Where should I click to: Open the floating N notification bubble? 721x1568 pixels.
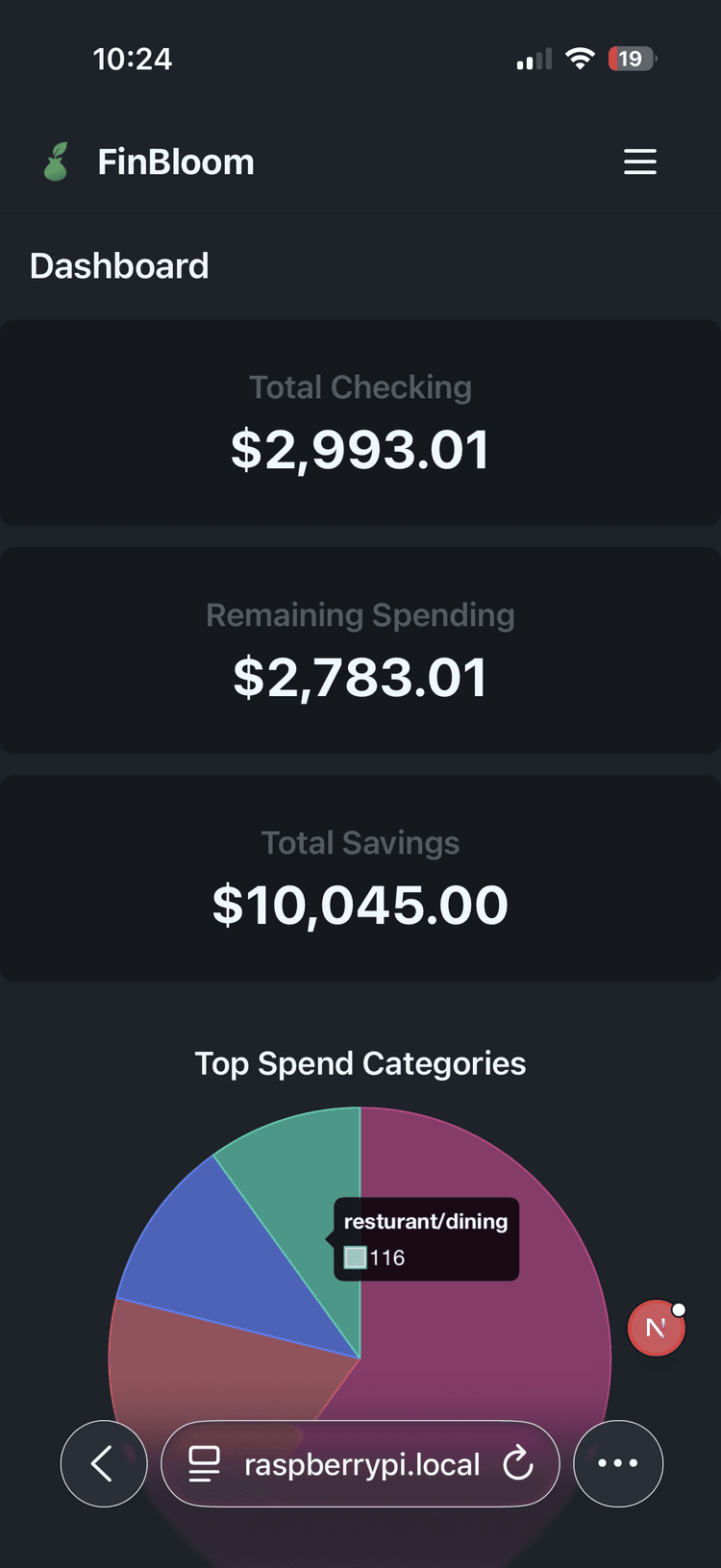click(657, 1329)
